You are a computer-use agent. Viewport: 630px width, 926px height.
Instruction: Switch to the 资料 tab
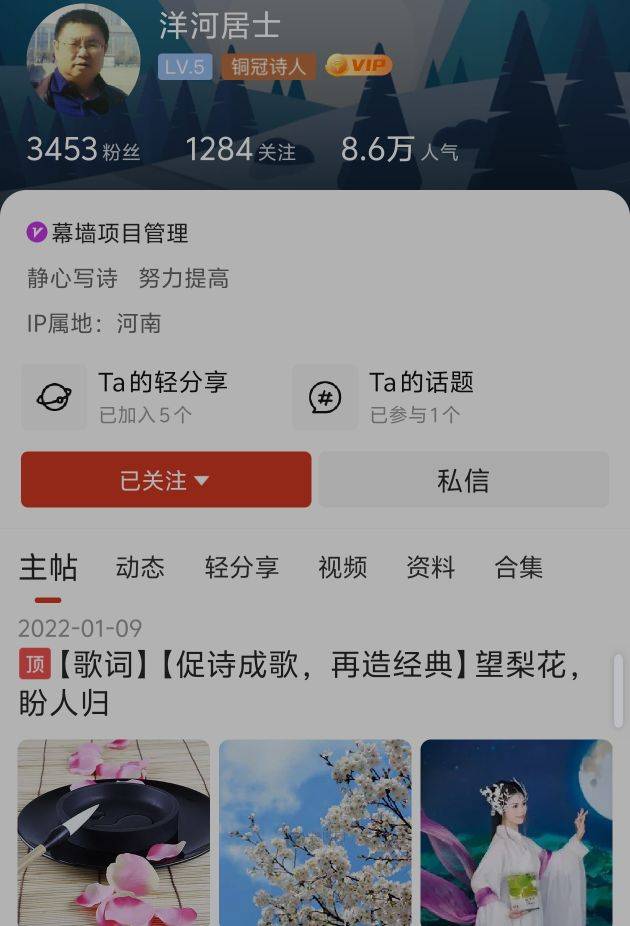[430, 568]
